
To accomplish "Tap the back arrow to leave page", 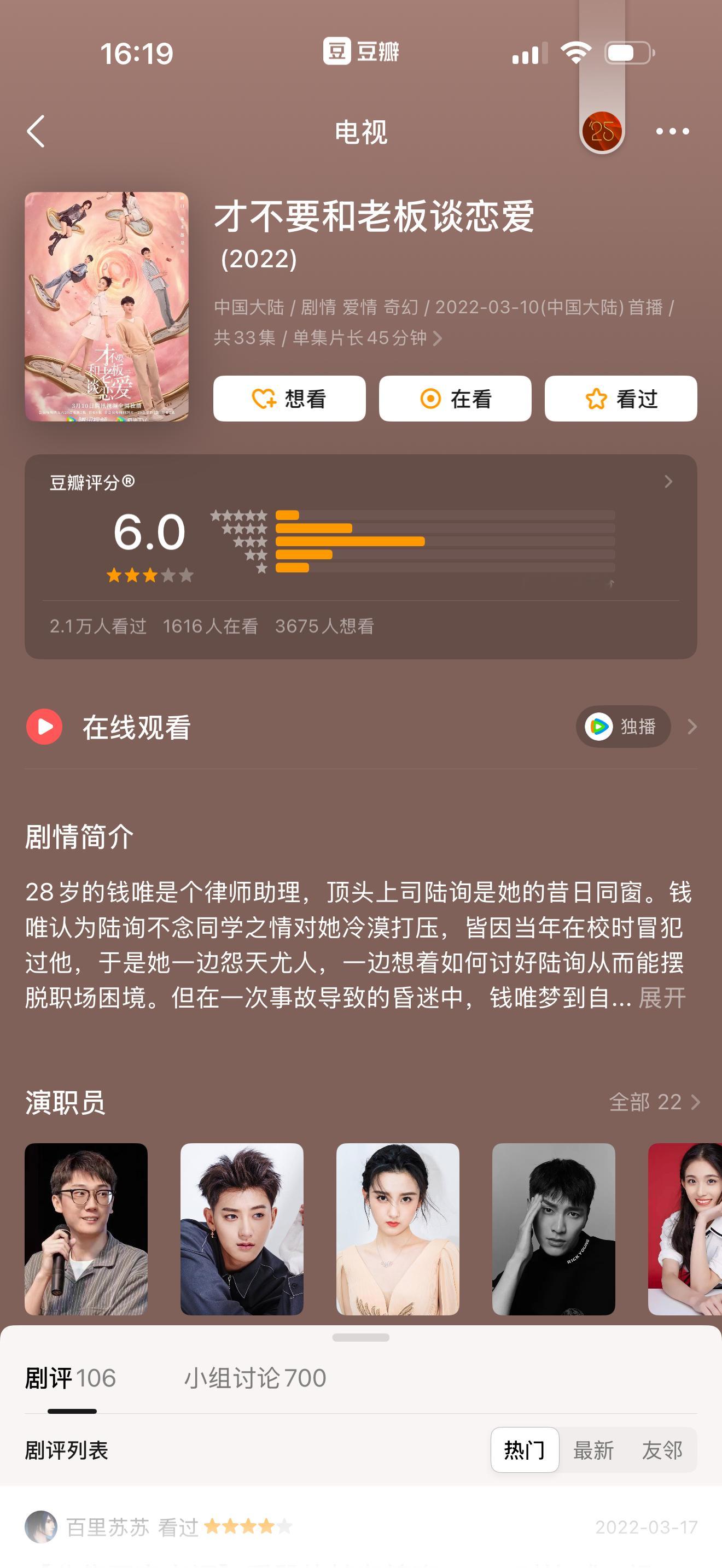I will [37, 131].
